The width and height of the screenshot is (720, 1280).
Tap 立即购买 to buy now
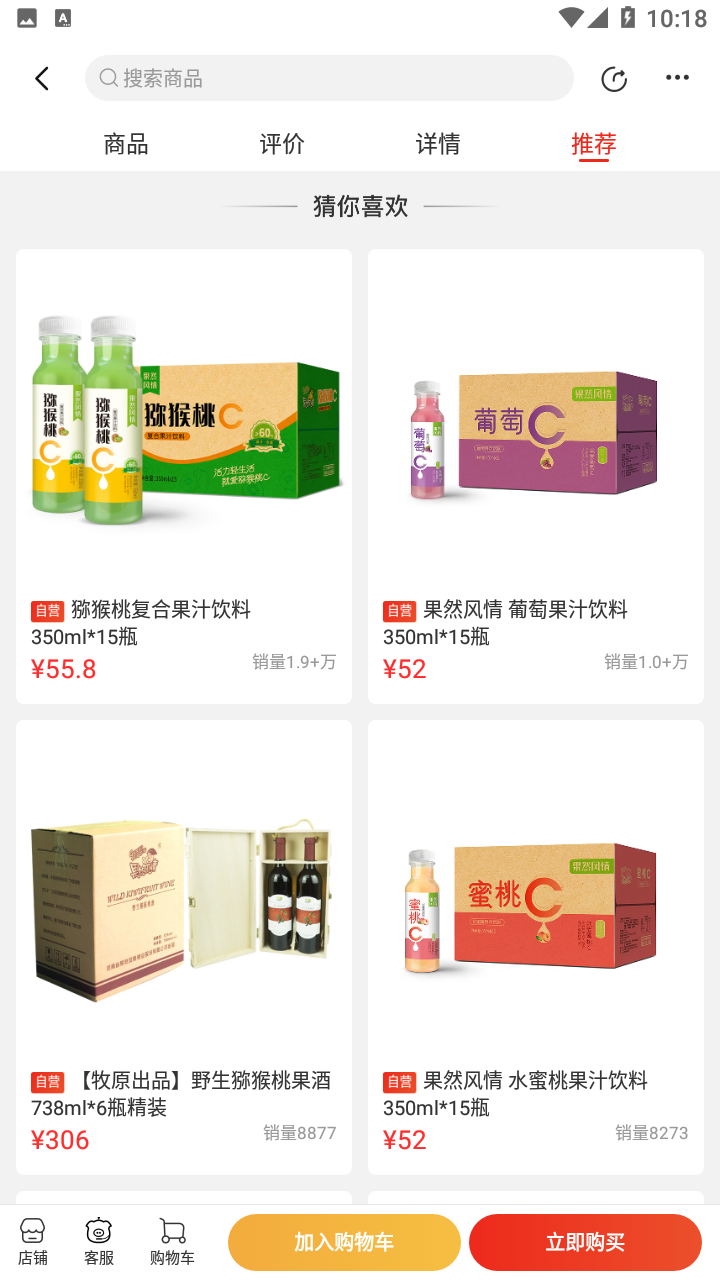coord(585,1242)
